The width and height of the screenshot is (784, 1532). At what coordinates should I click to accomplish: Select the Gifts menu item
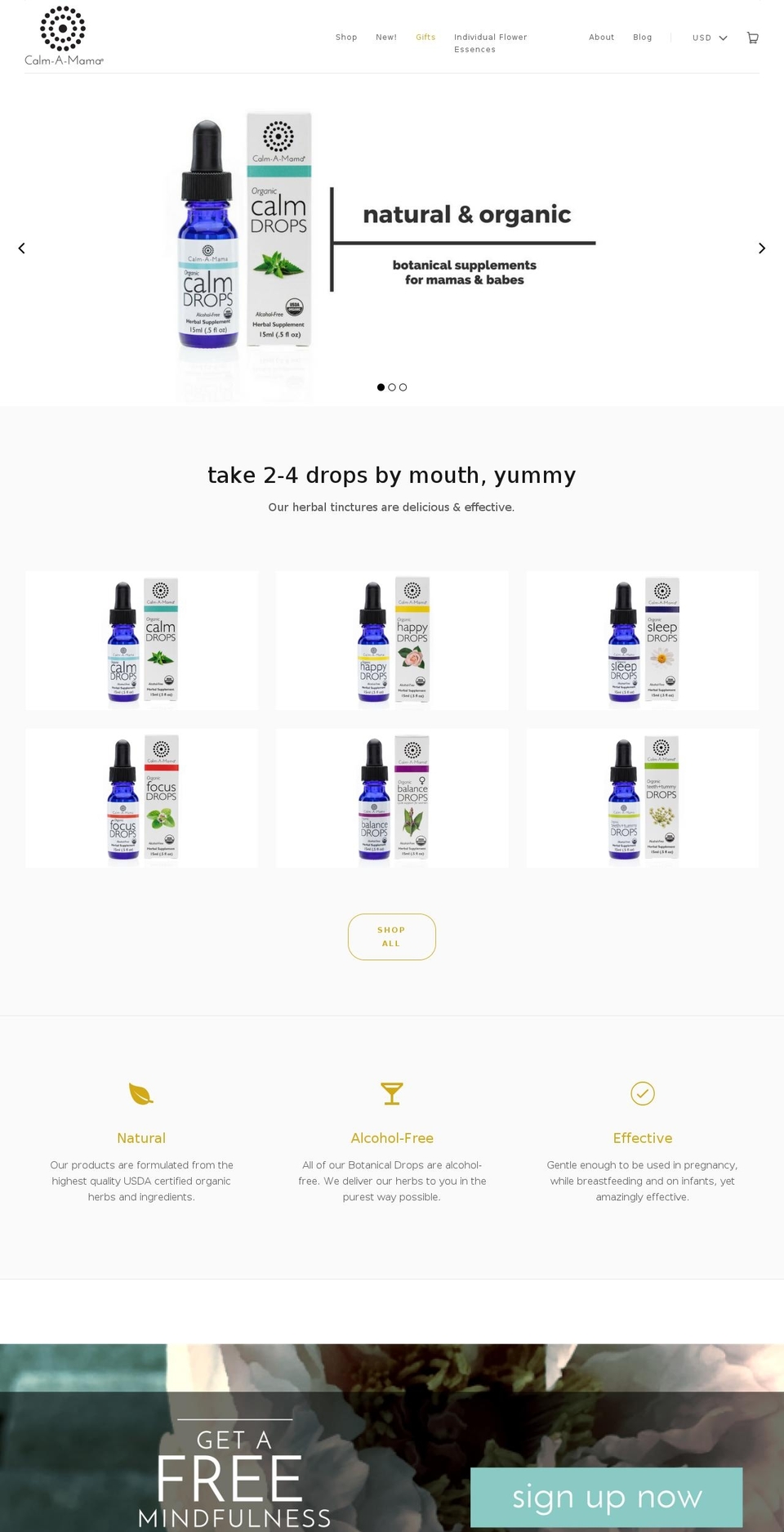(425, 38)
